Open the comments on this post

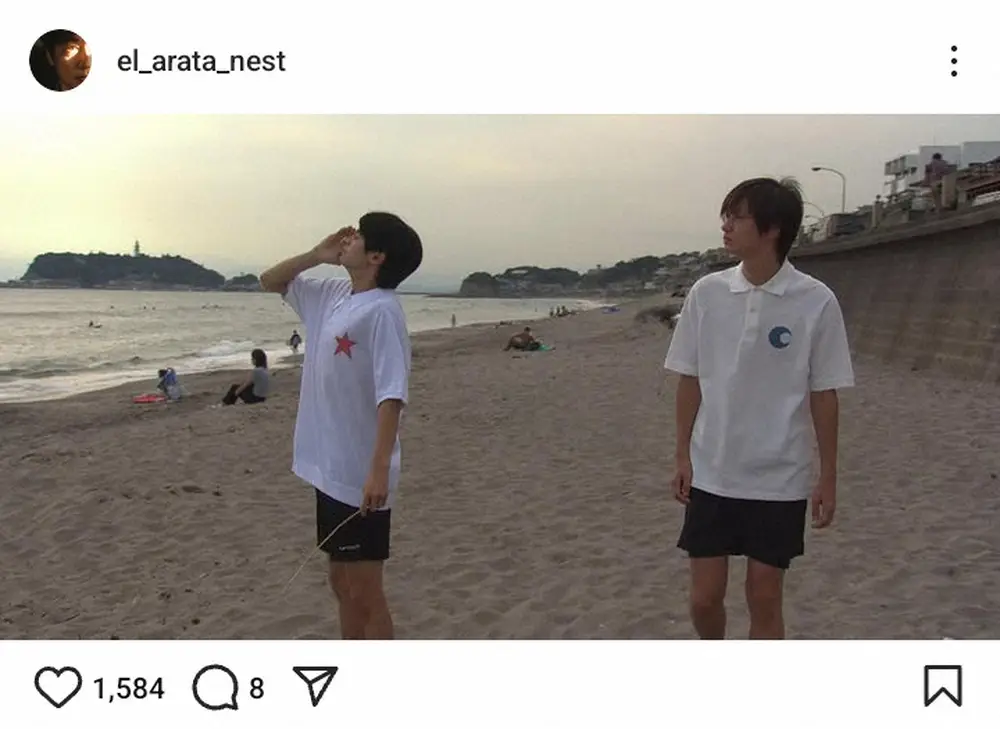215,687
